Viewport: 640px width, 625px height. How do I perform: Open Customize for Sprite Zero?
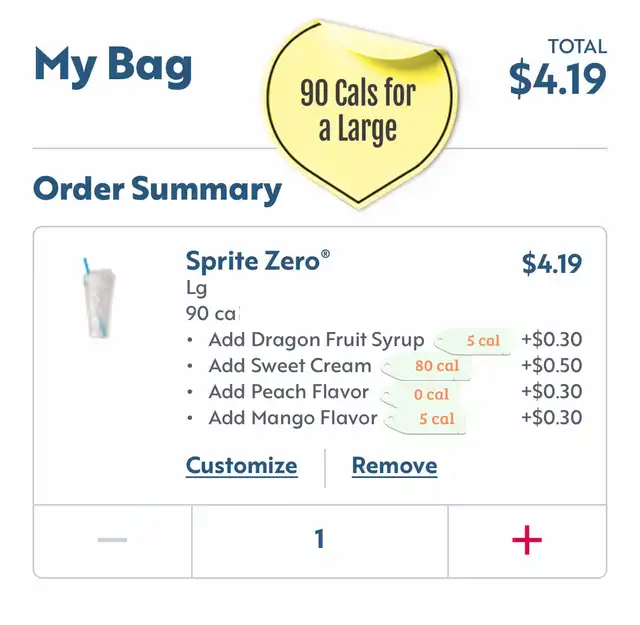click(x=241, y=466)
